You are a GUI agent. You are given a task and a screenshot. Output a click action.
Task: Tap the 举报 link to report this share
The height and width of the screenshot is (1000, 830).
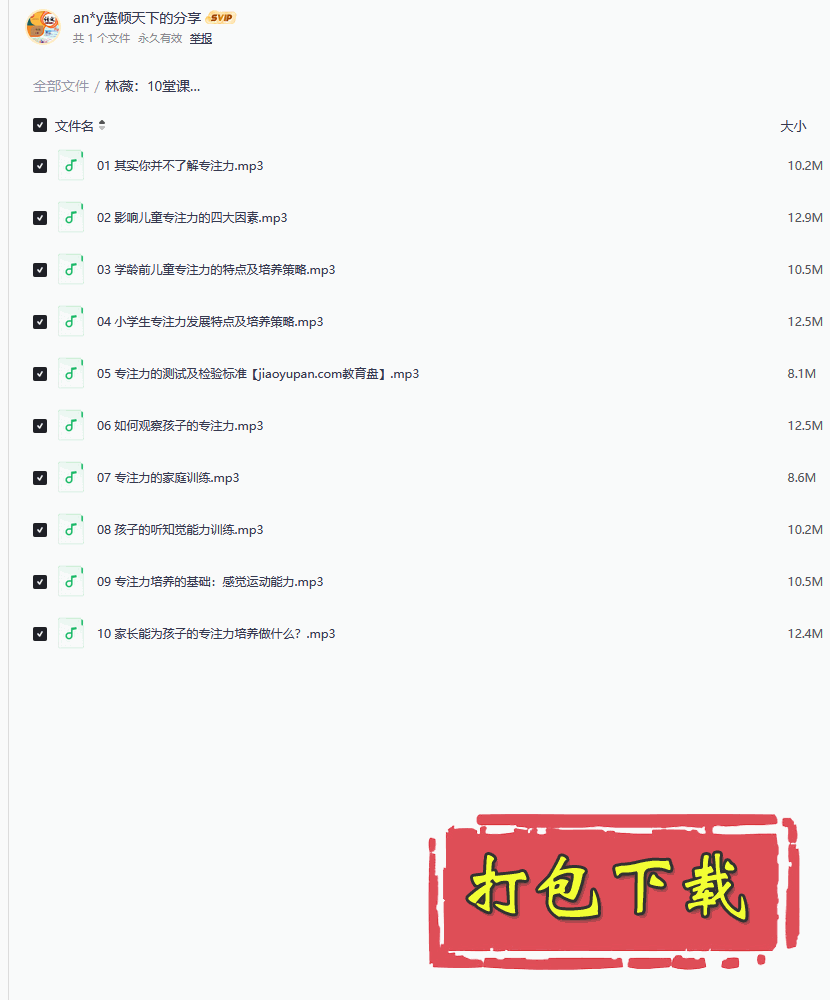tap(201, 38)
